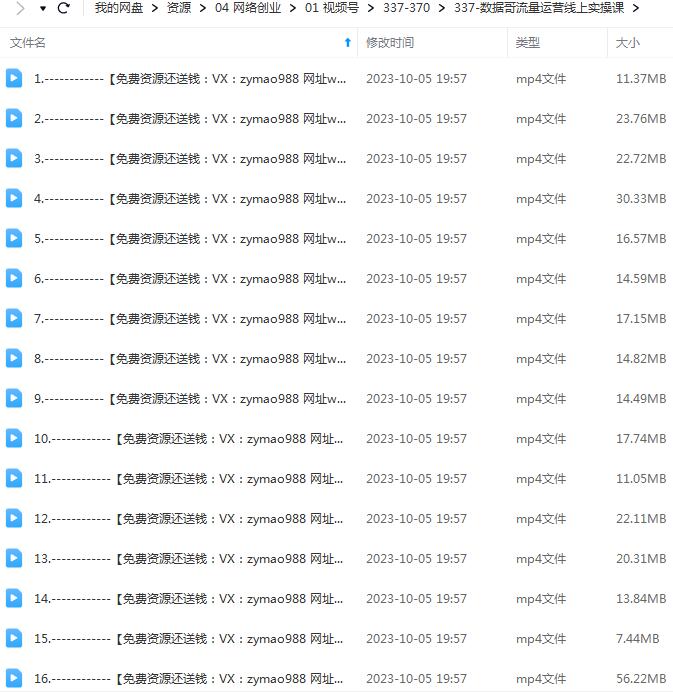Sort list by 修改时间 column
This screenshot has width=673, height=692.
[x=390, y=43]
